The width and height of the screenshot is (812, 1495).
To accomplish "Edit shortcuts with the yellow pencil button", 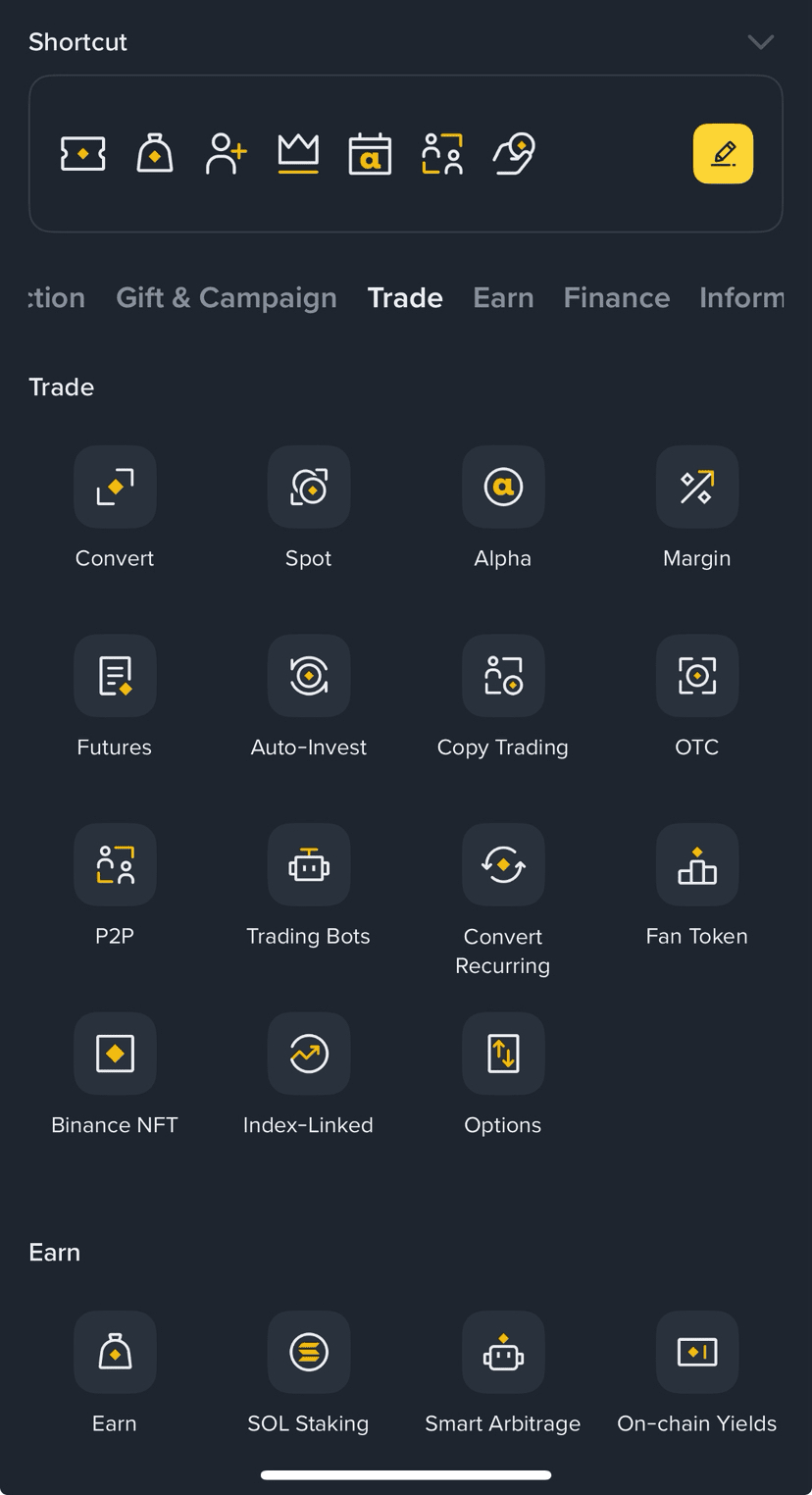I will click(723, 154).
